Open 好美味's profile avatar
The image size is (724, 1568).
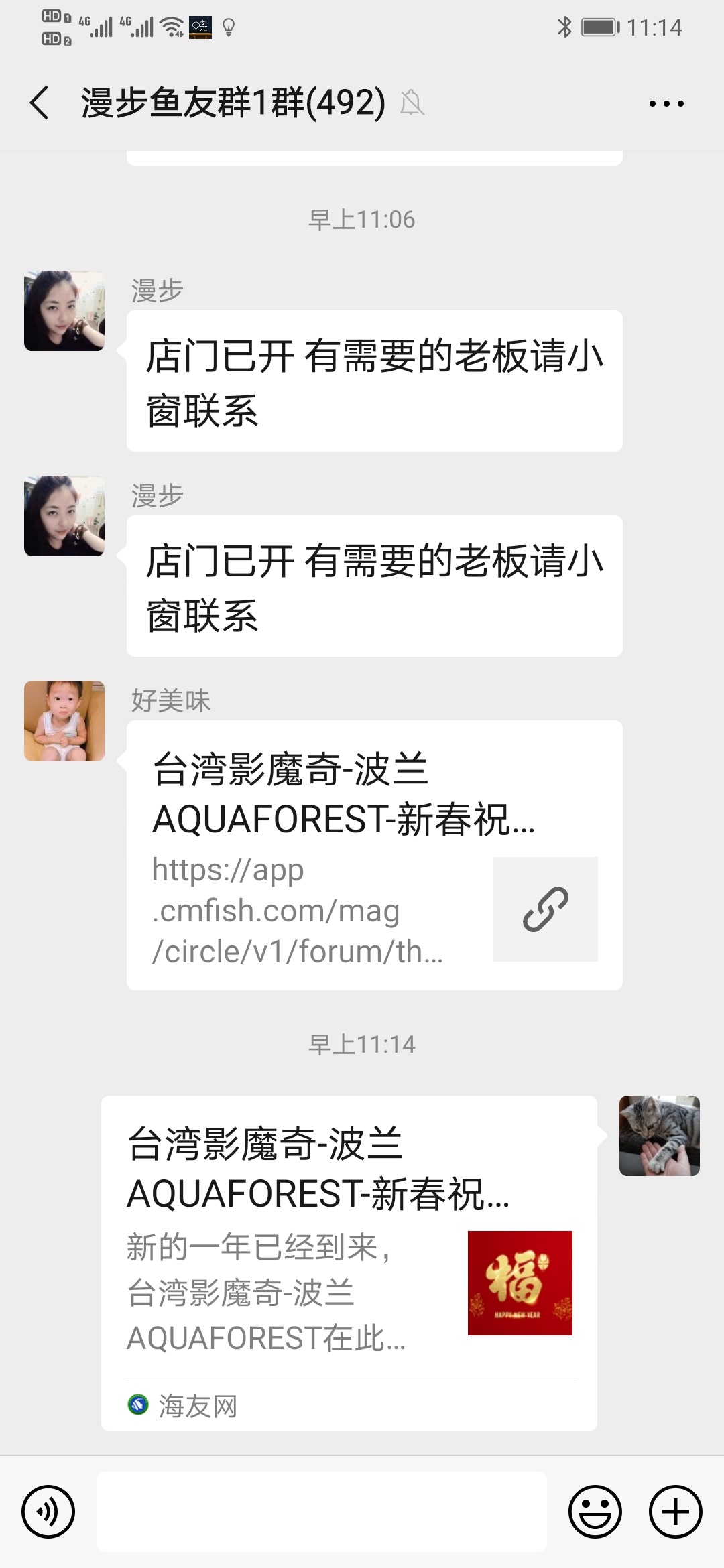click(x=64, y=721)
